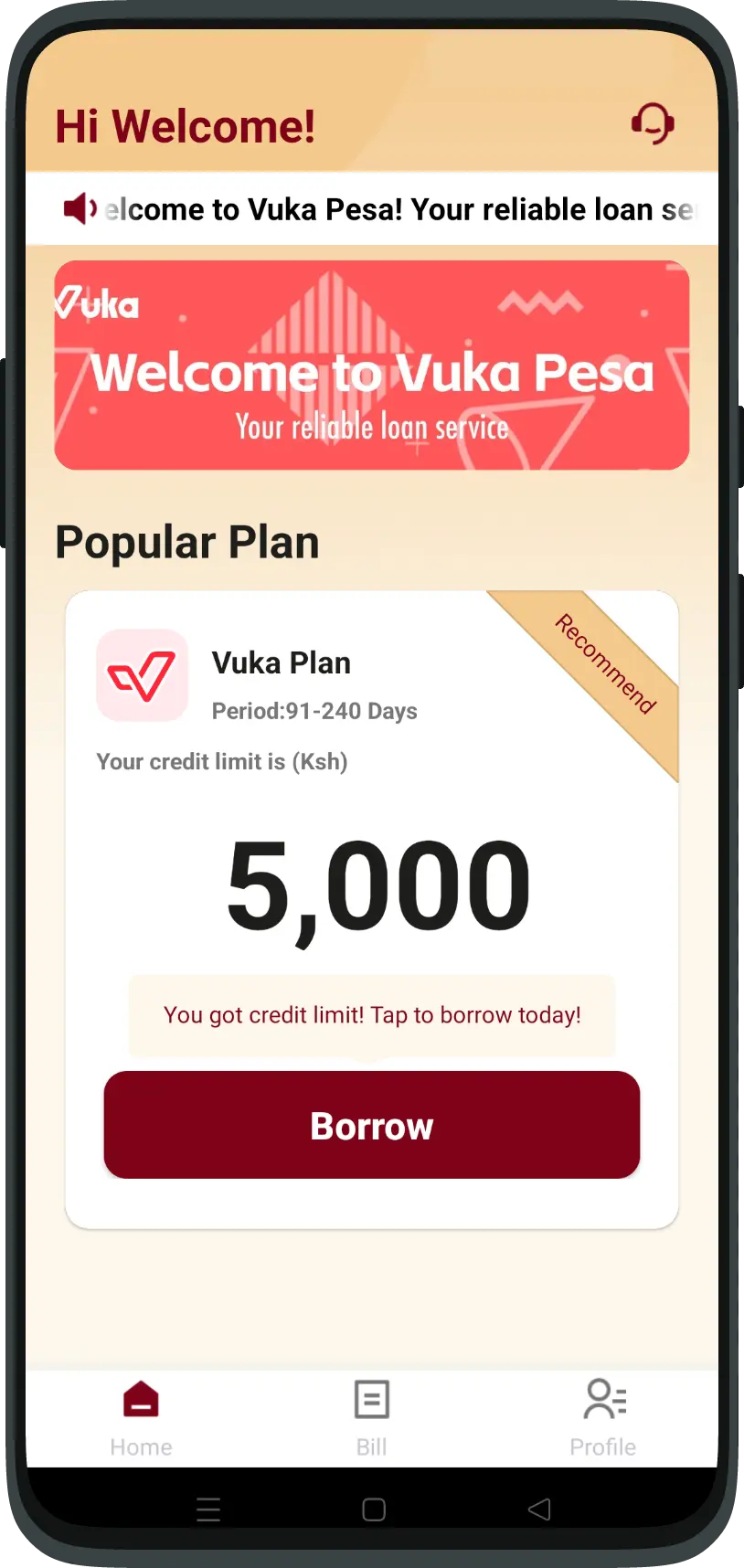The width and height of the screenshot is (744, 1568).
Task: Switch to the Profile tab
Action: 603,1416
